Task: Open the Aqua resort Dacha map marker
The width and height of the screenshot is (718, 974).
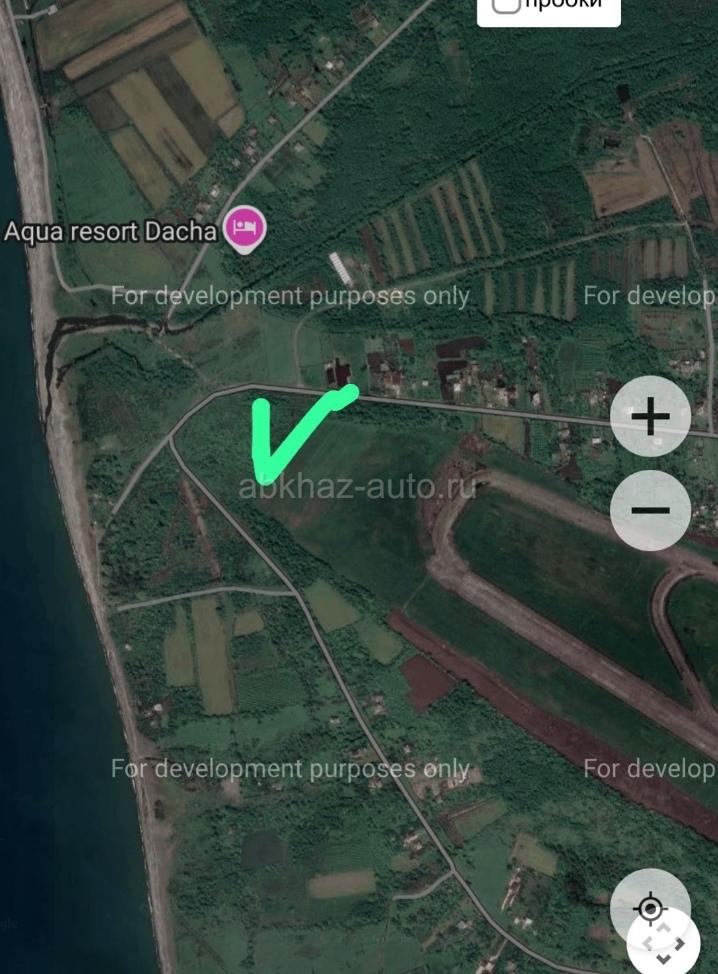Action: 244,229
